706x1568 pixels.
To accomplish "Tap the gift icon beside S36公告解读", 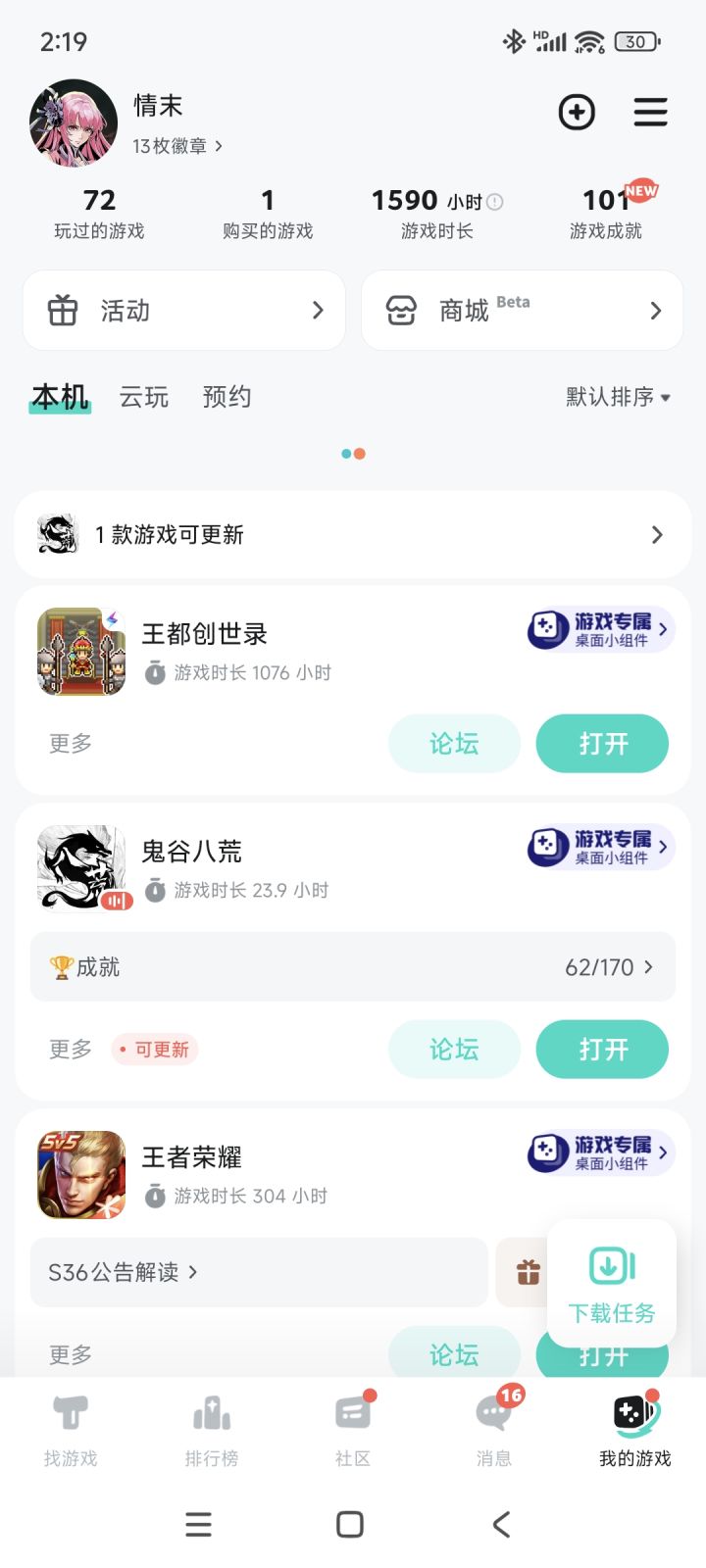I will click(x=528, y=1271).
